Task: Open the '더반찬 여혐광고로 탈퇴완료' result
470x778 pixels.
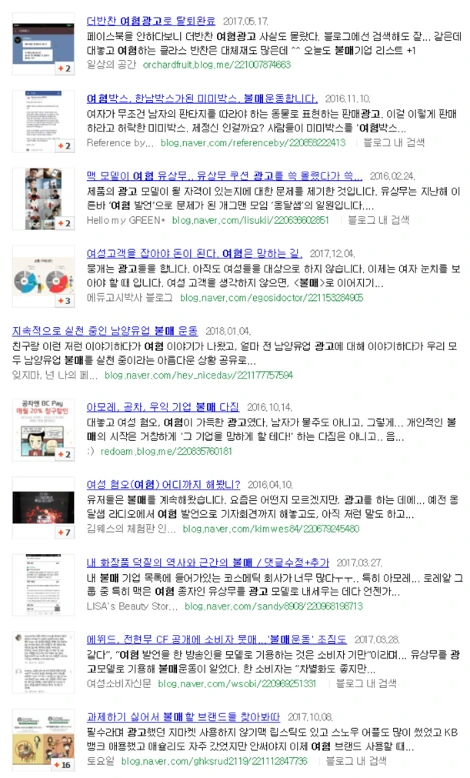Action: 151,21
